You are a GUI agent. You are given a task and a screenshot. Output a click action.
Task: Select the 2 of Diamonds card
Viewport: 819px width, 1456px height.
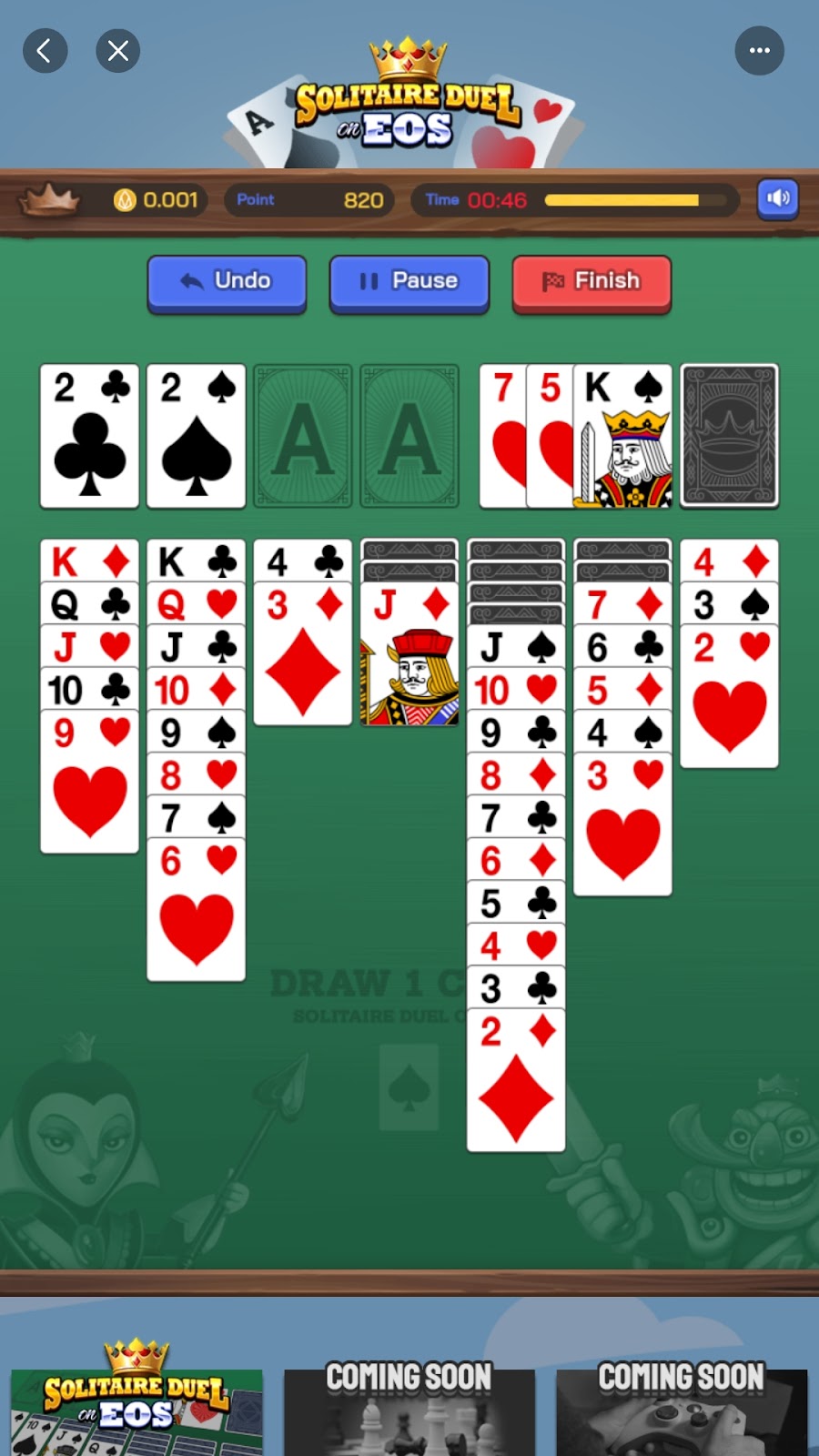pyautogui.click(x=516, y=1083)
